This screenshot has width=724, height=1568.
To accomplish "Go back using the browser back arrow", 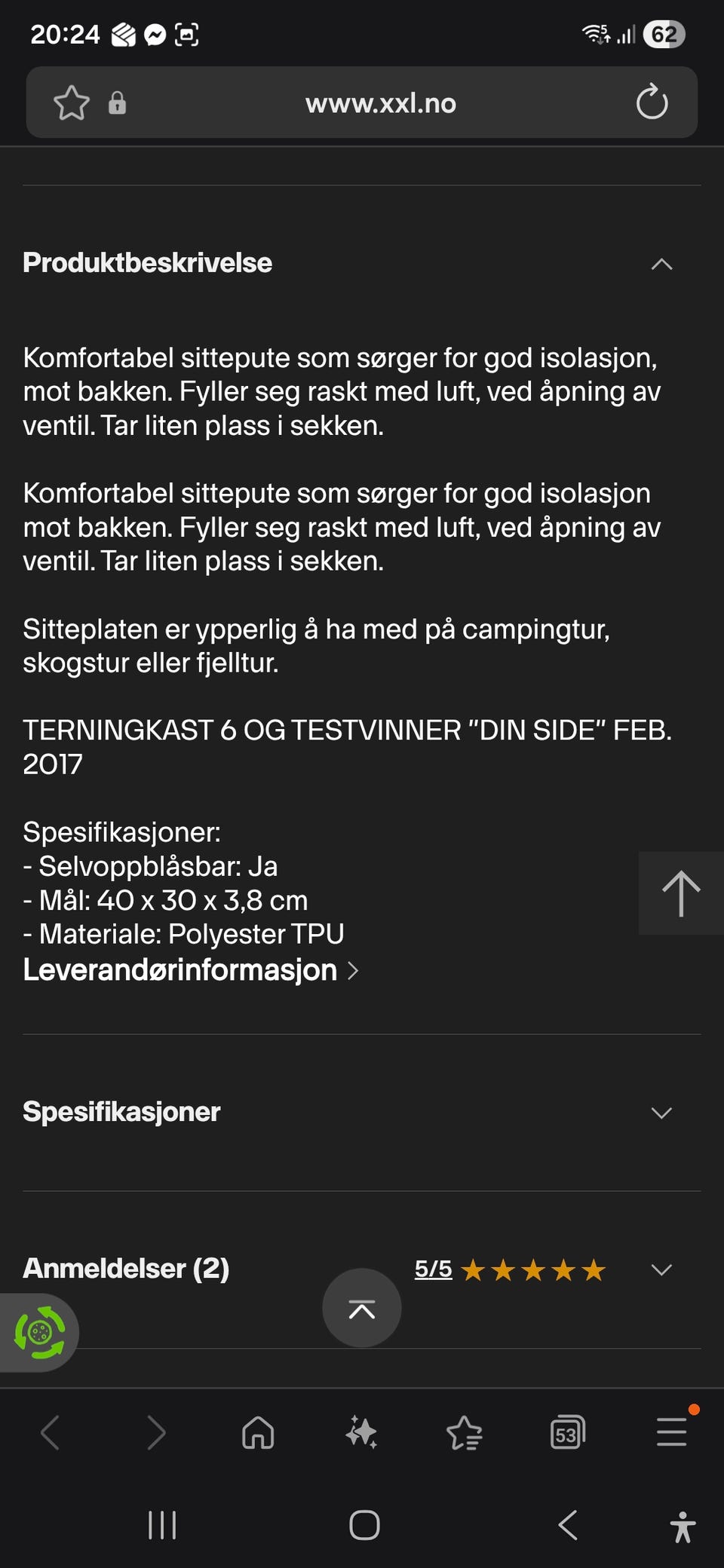I will click(x=51, y=1432).
